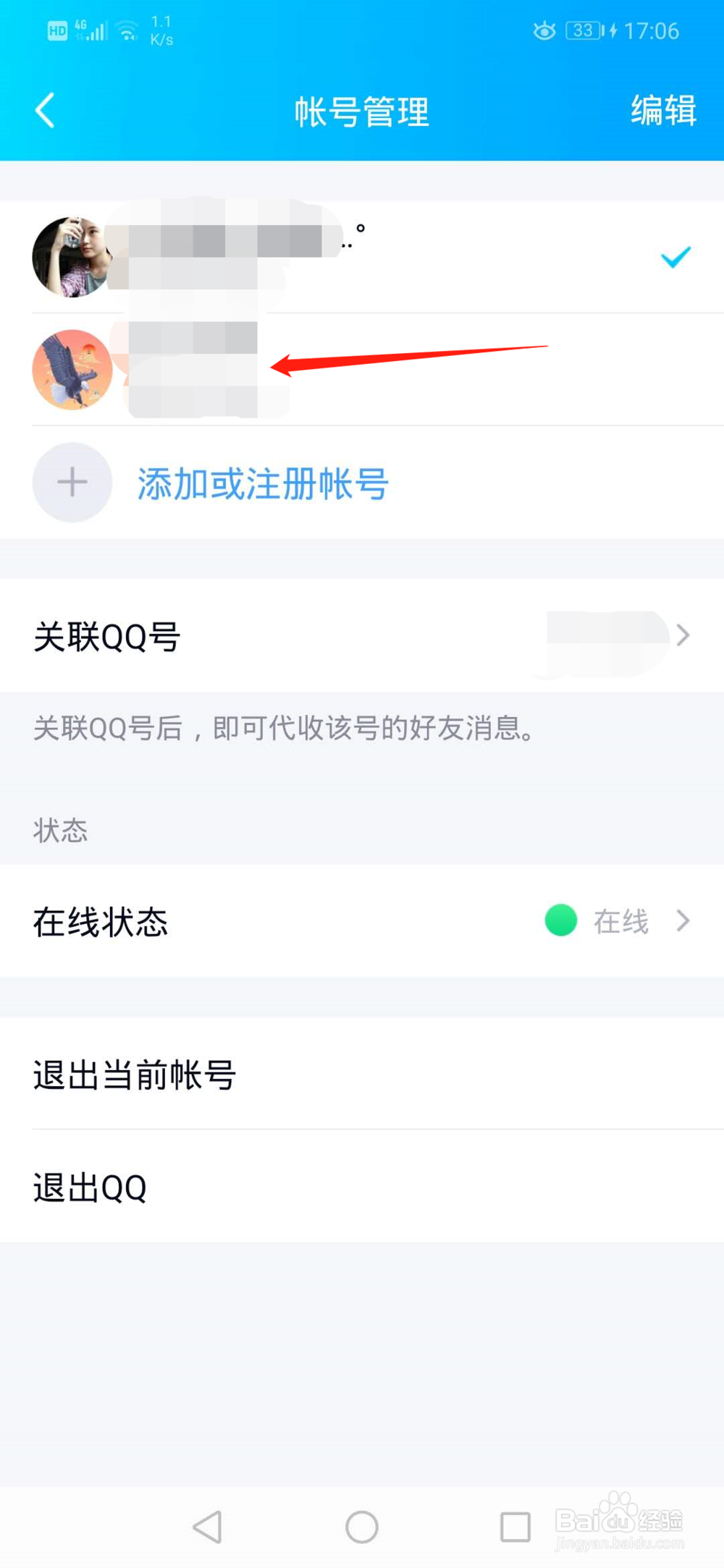Open the 编辑 menu item
This screenshot has height=1568, width=724.
[x=664, y=110]
